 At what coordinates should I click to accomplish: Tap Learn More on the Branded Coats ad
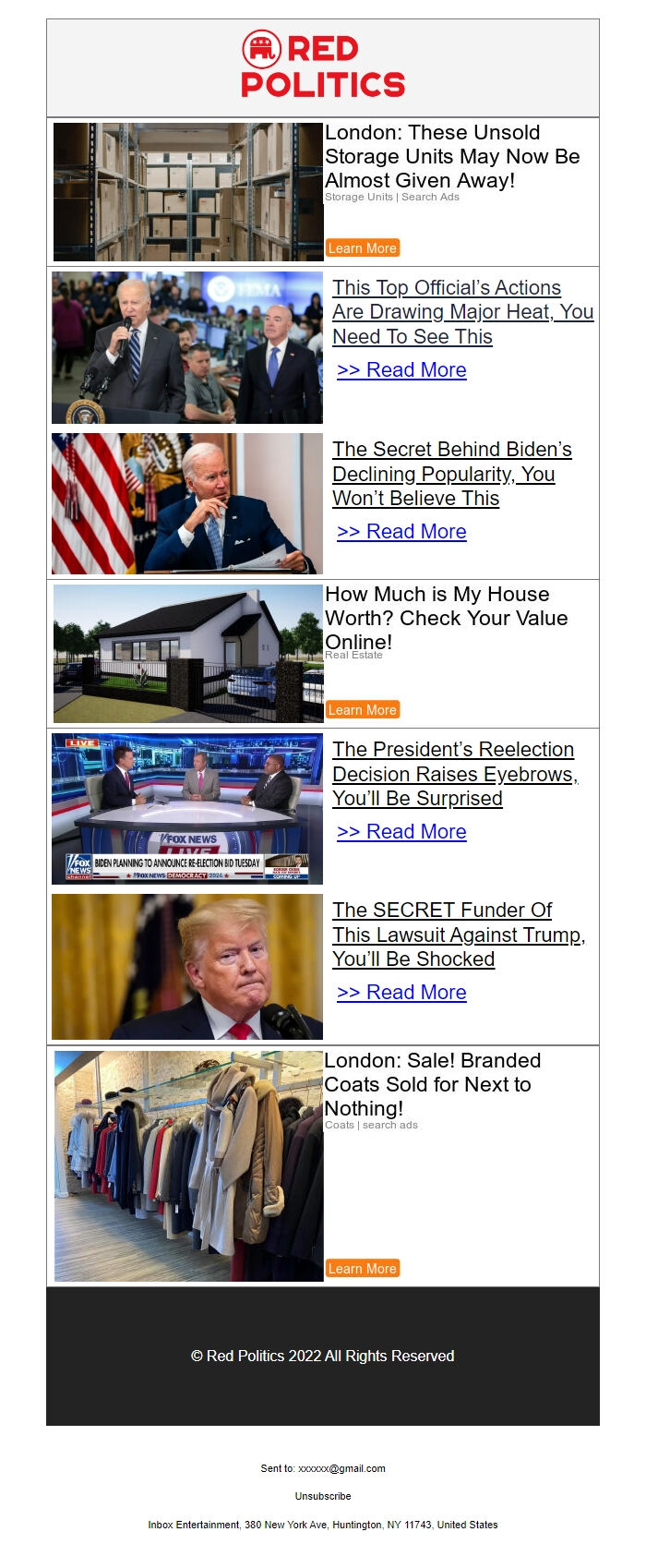pyautogui.click(x=363, y=1268)
